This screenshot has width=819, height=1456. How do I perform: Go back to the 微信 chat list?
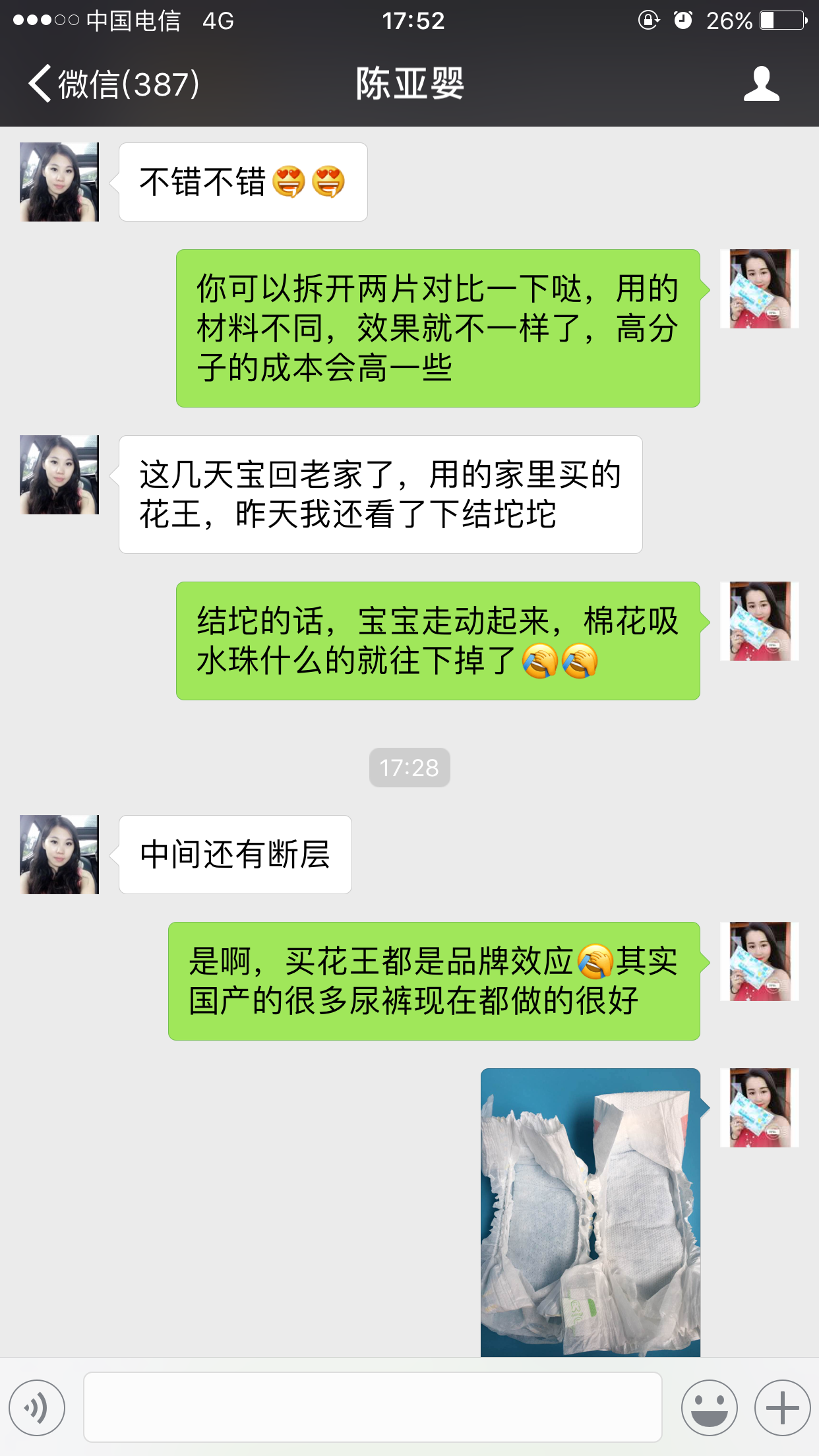click(x=112, y=84)
